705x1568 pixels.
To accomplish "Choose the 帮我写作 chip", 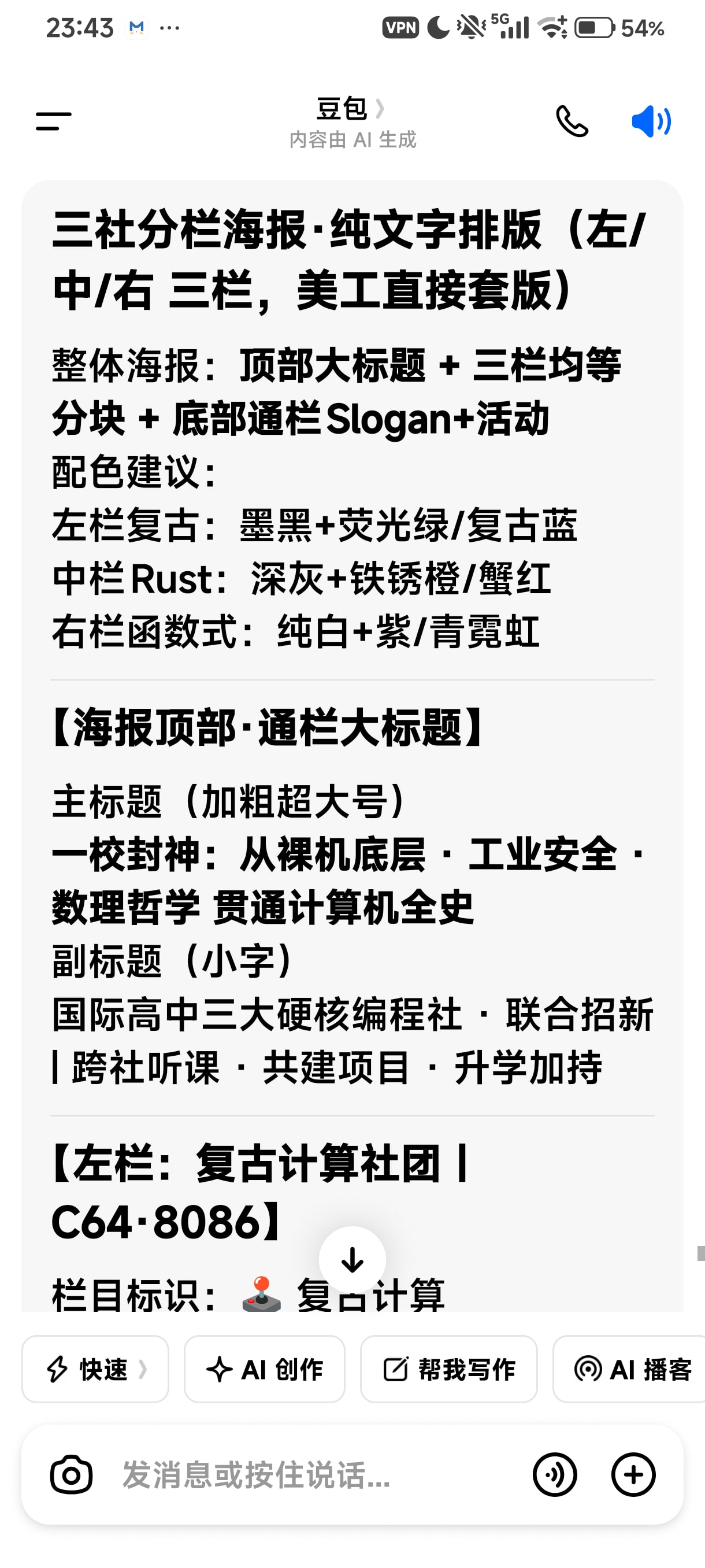I will pyautogui.click(x=449, y=1369).
